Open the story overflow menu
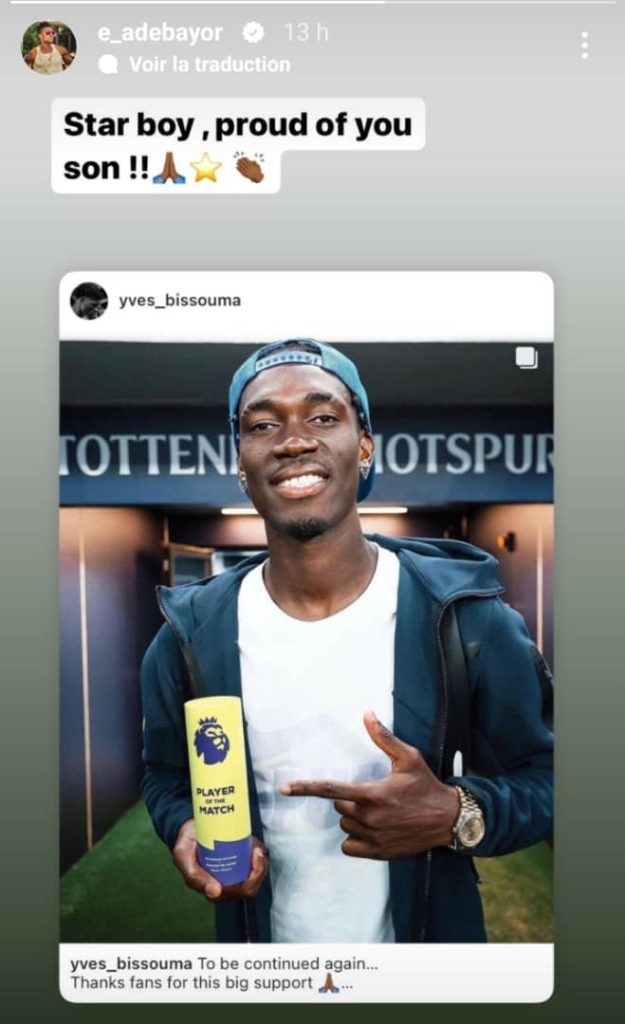Image resolution: width=625 pixels, height=1024 pixels. coord(584,45)
